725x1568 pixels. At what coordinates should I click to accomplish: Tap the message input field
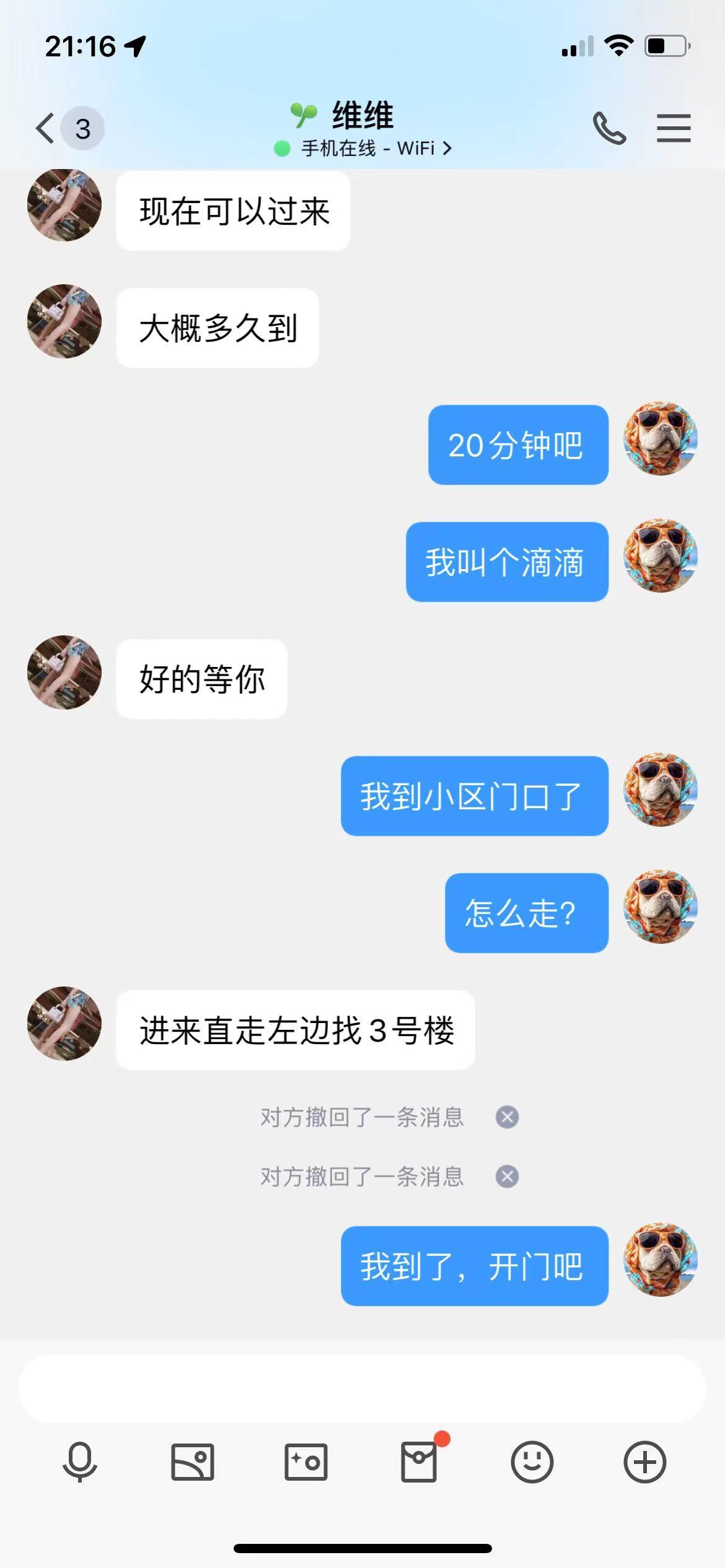click(362, 1388)
